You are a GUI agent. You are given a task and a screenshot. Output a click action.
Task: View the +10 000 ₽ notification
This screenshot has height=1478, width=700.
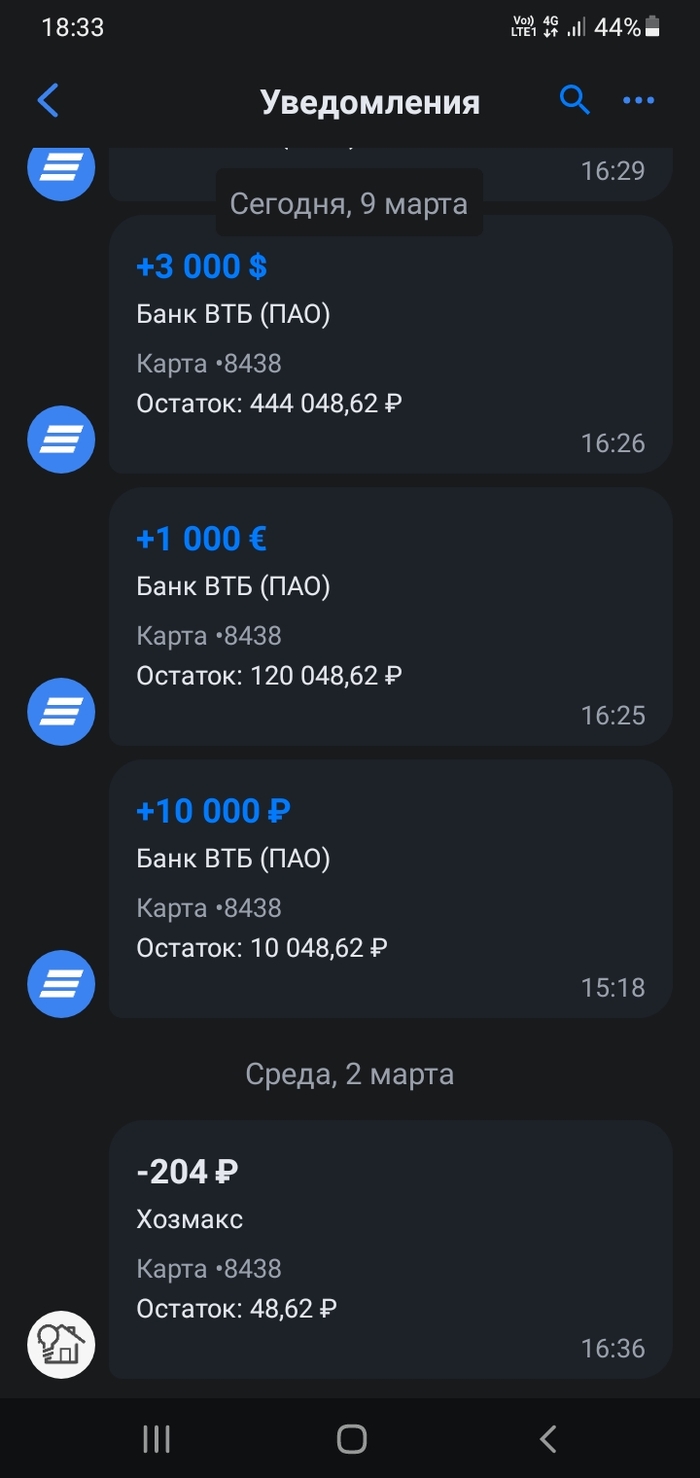tap(390, 888)
